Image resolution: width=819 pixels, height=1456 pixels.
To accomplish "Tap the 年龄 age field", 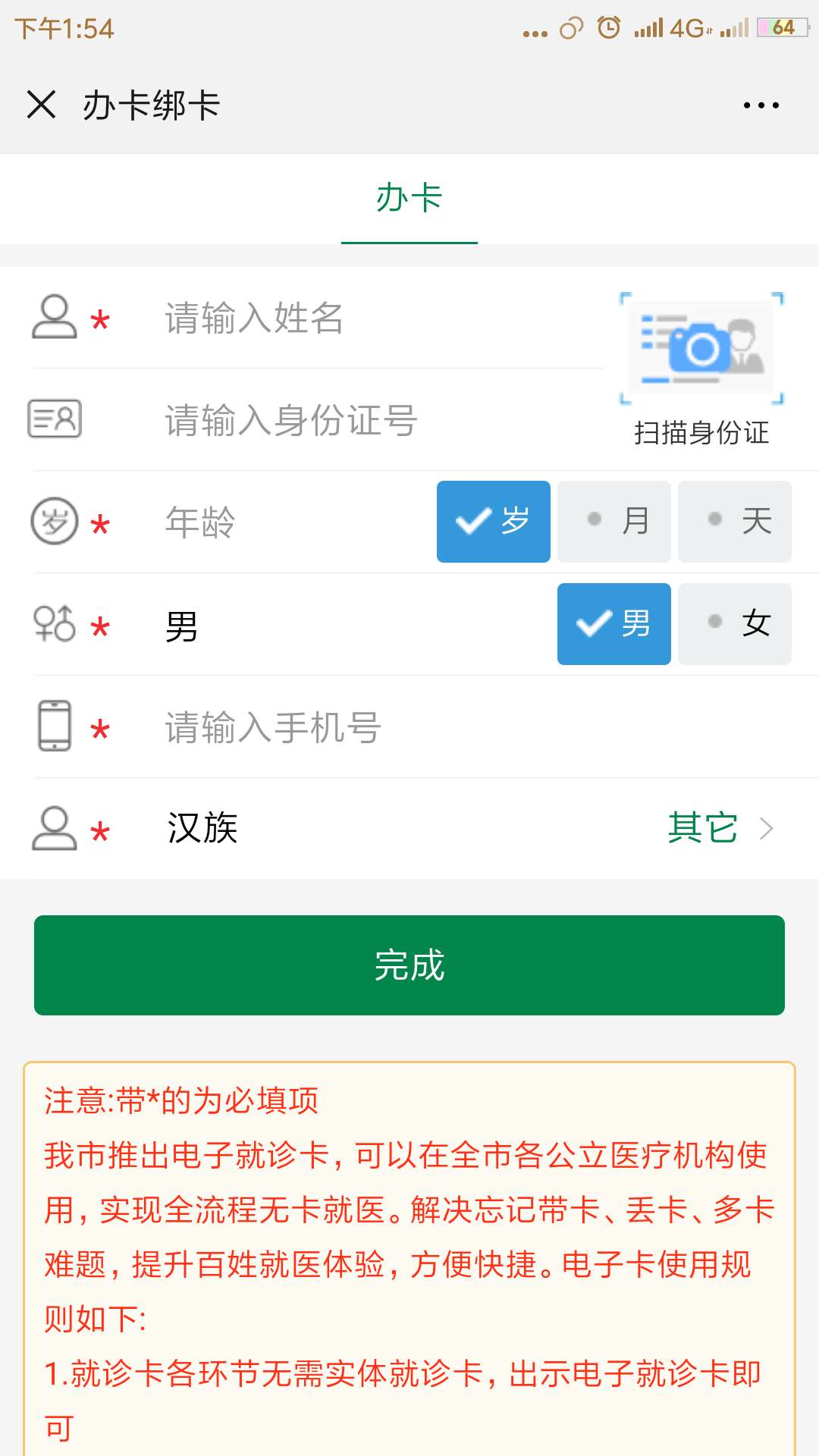I will (288, 522).
